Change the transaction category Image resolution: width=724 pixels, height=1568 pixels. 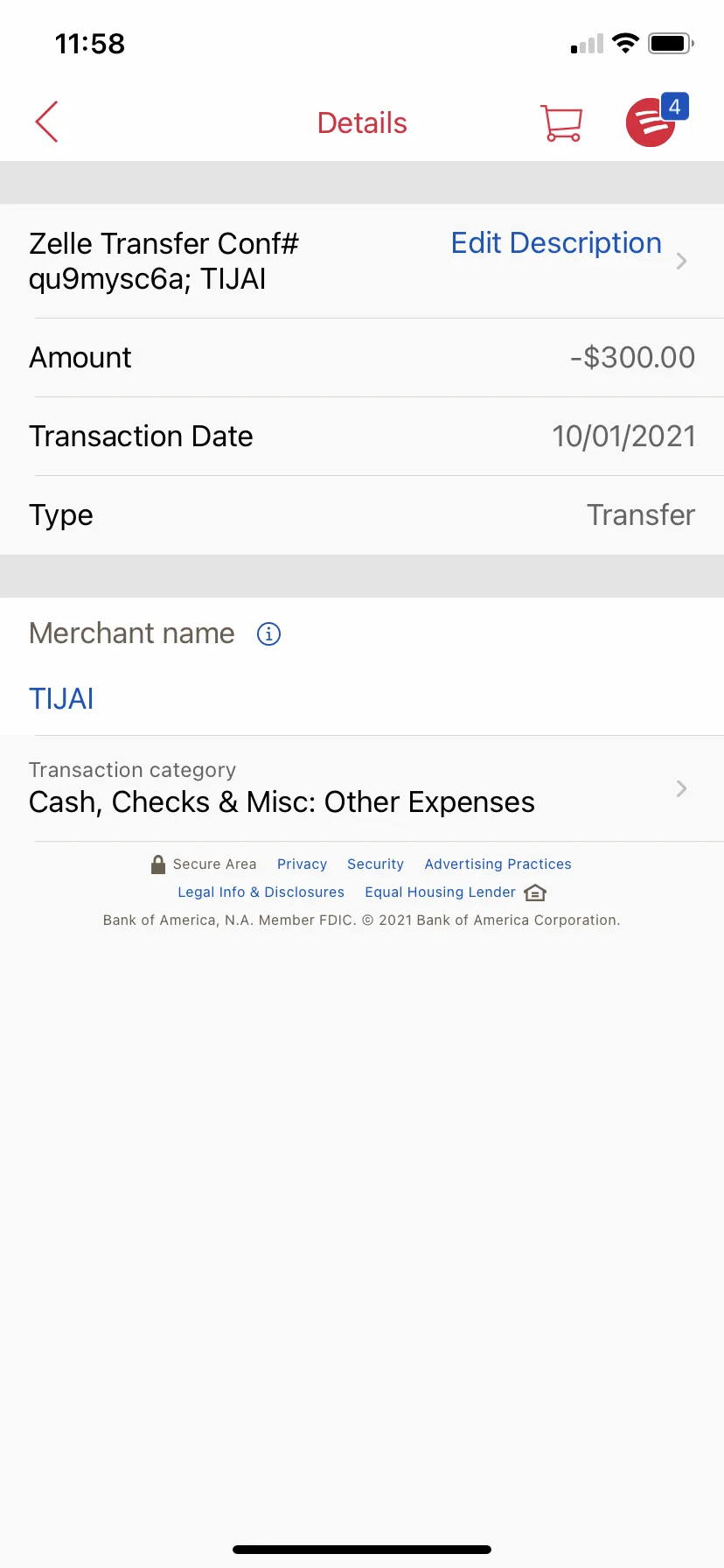[x=362, y=788]
